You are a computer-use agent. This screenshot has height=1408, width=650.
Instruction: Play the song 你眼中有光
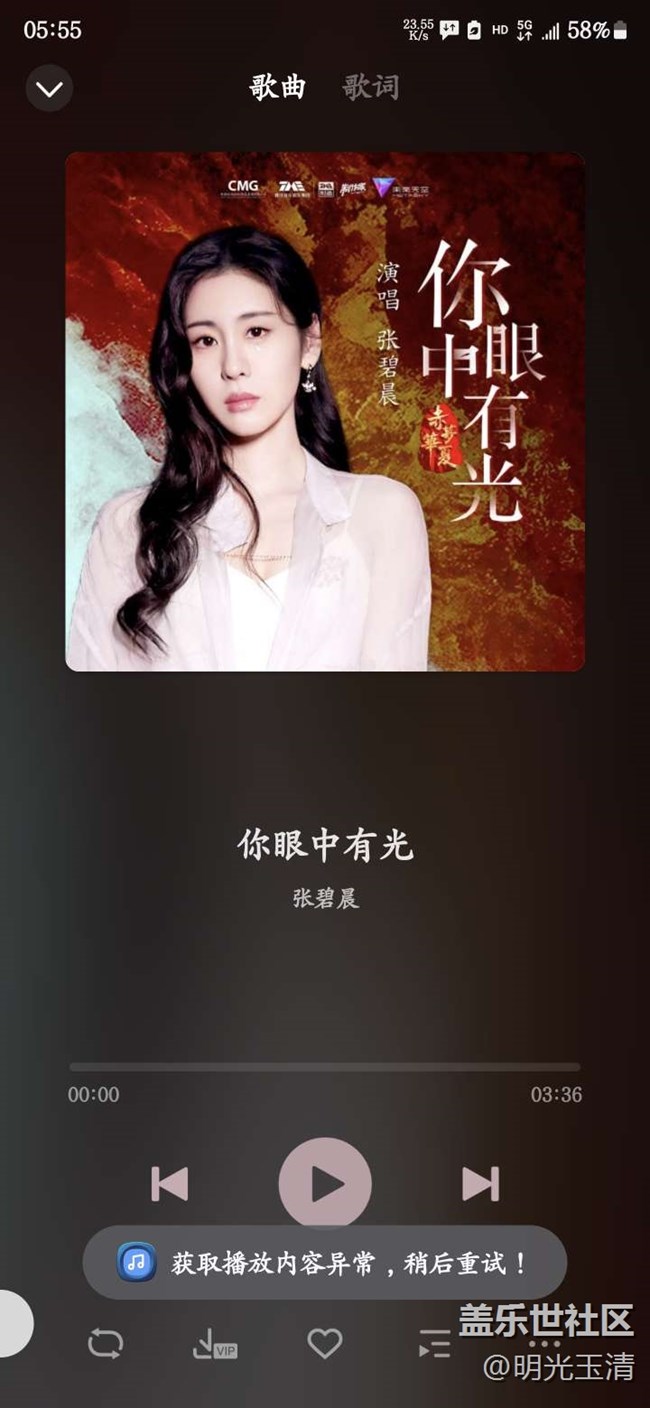pyautogui.click(x=325, y=1184)
